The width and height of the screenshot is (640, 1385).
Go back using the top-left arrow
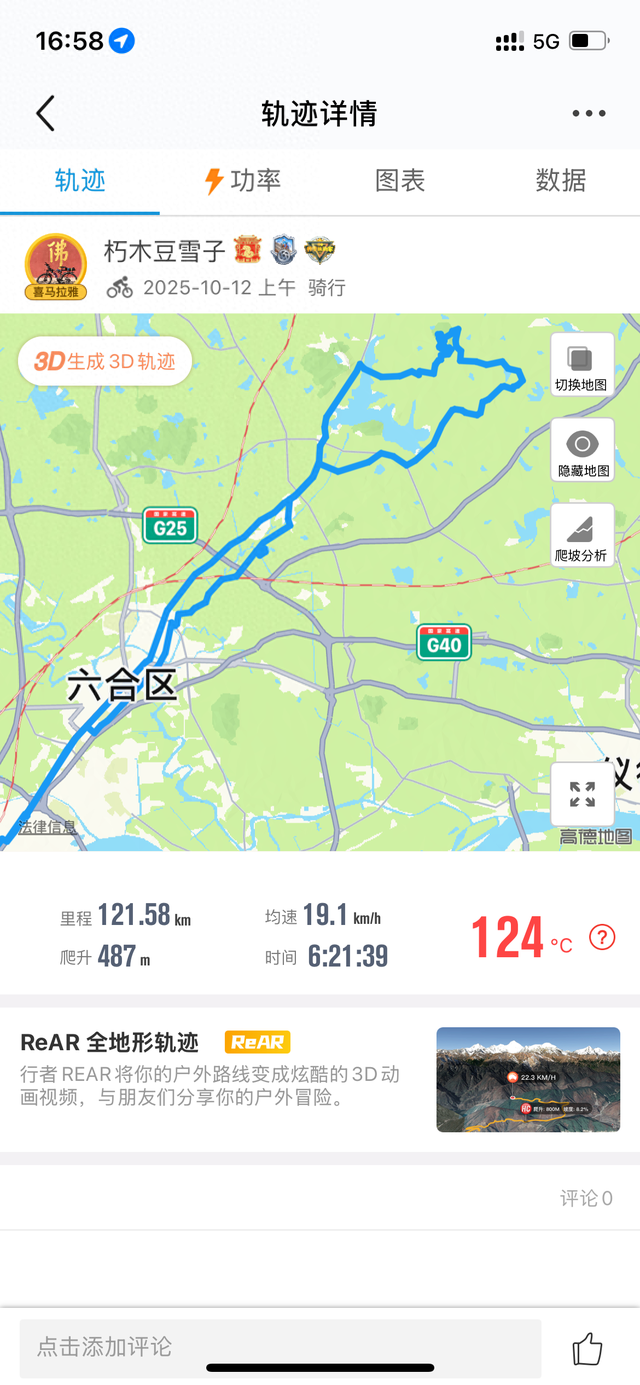click(45, 113)
